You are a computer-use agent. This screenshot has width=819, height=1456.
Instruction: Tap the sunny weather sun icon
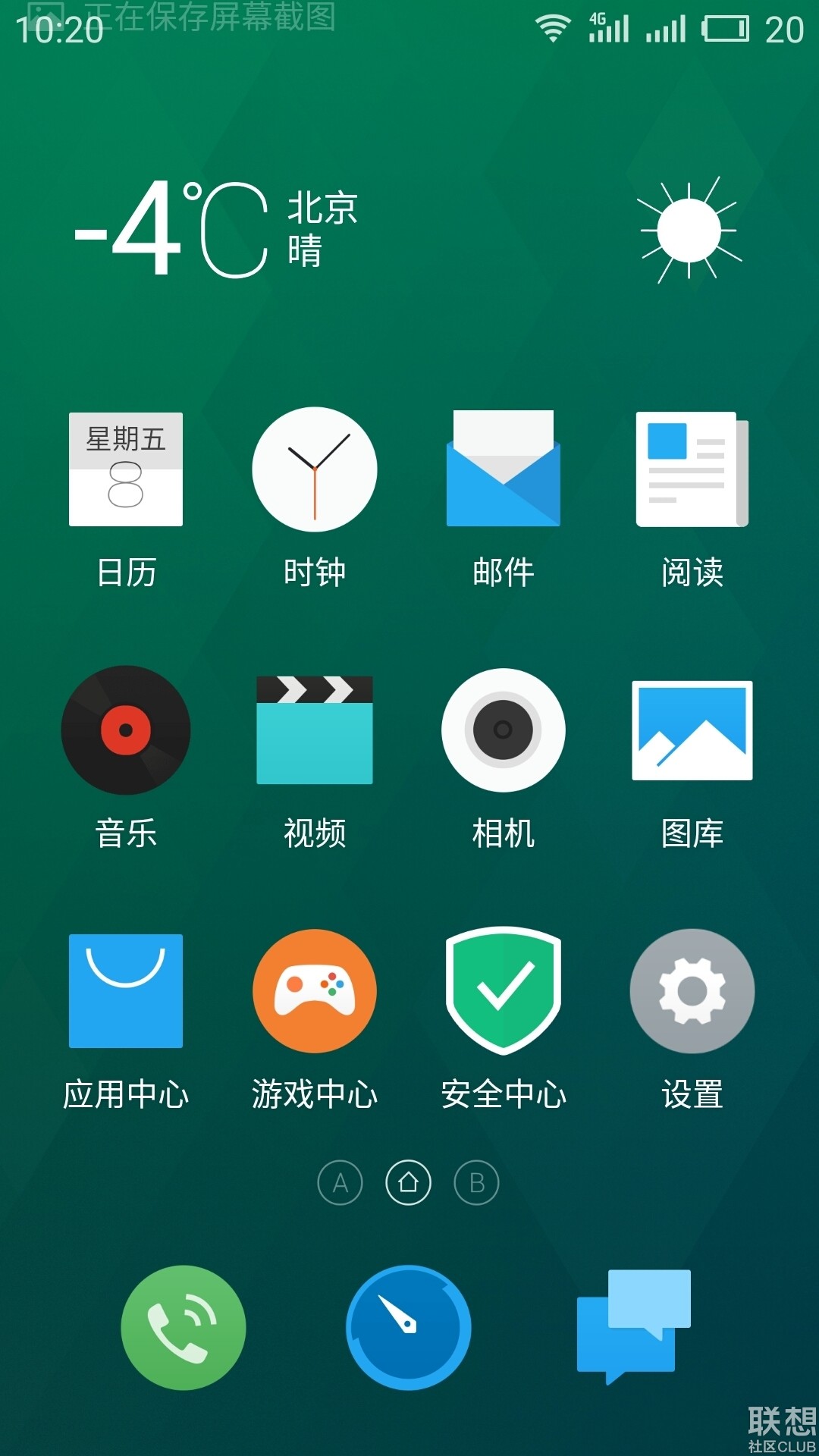(689, 231)
